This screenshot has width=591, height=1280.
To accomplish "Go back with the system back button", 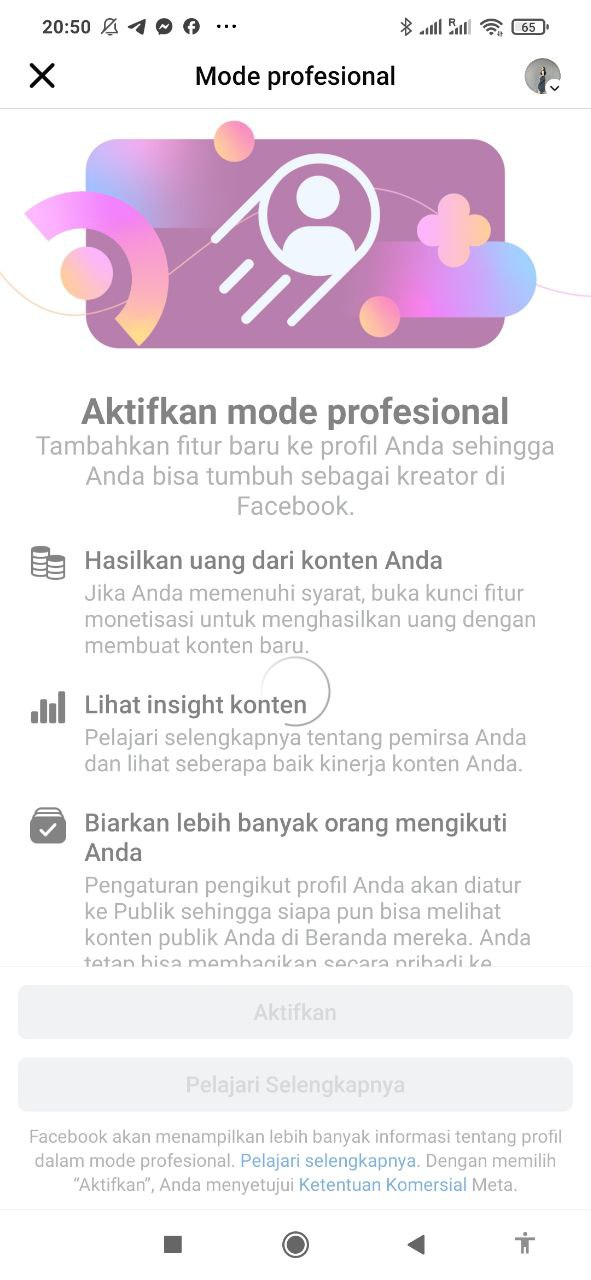I will click(x=416, y=1244).
